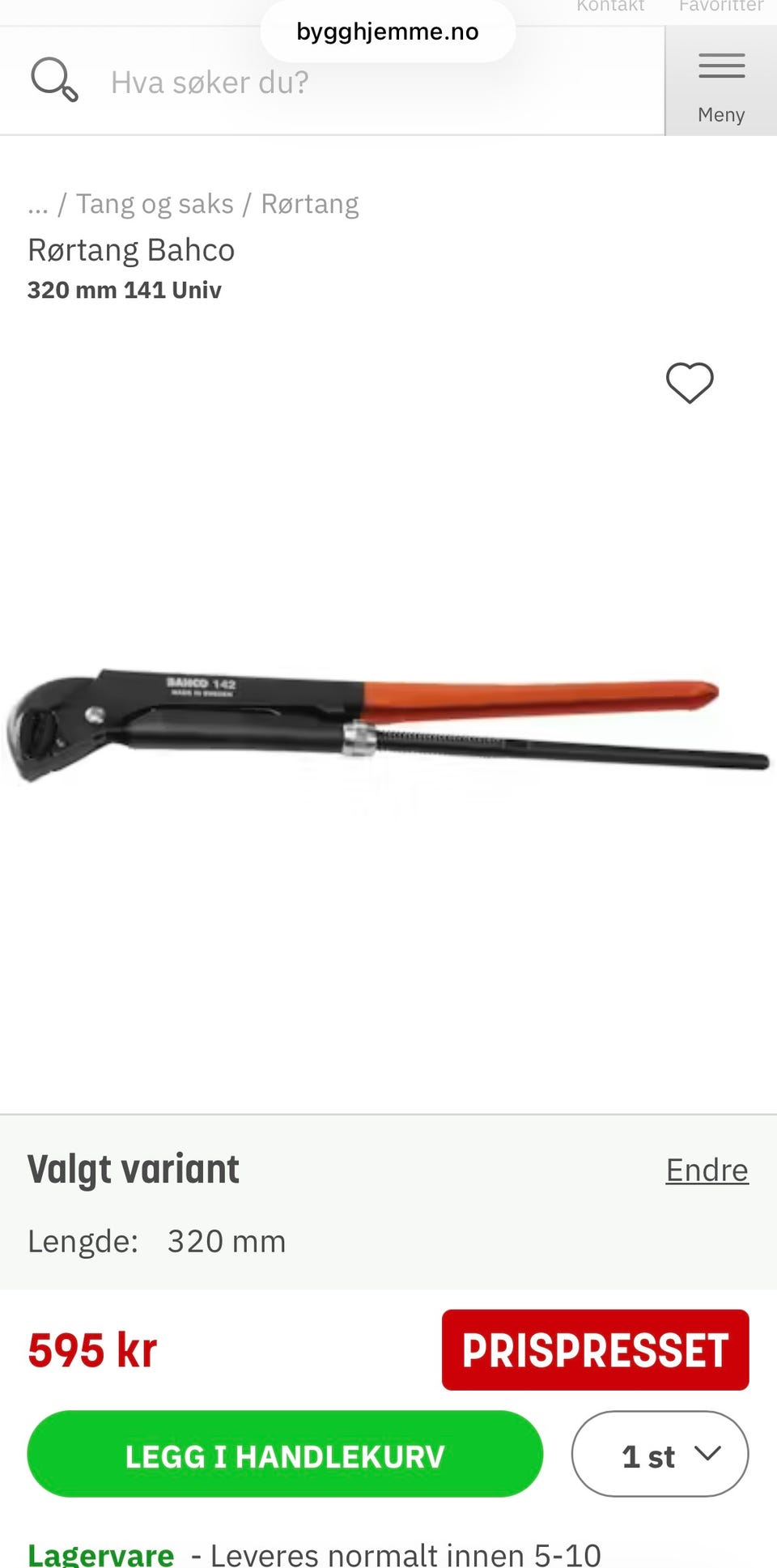Tap the search magnifier icon

point(53,80)
